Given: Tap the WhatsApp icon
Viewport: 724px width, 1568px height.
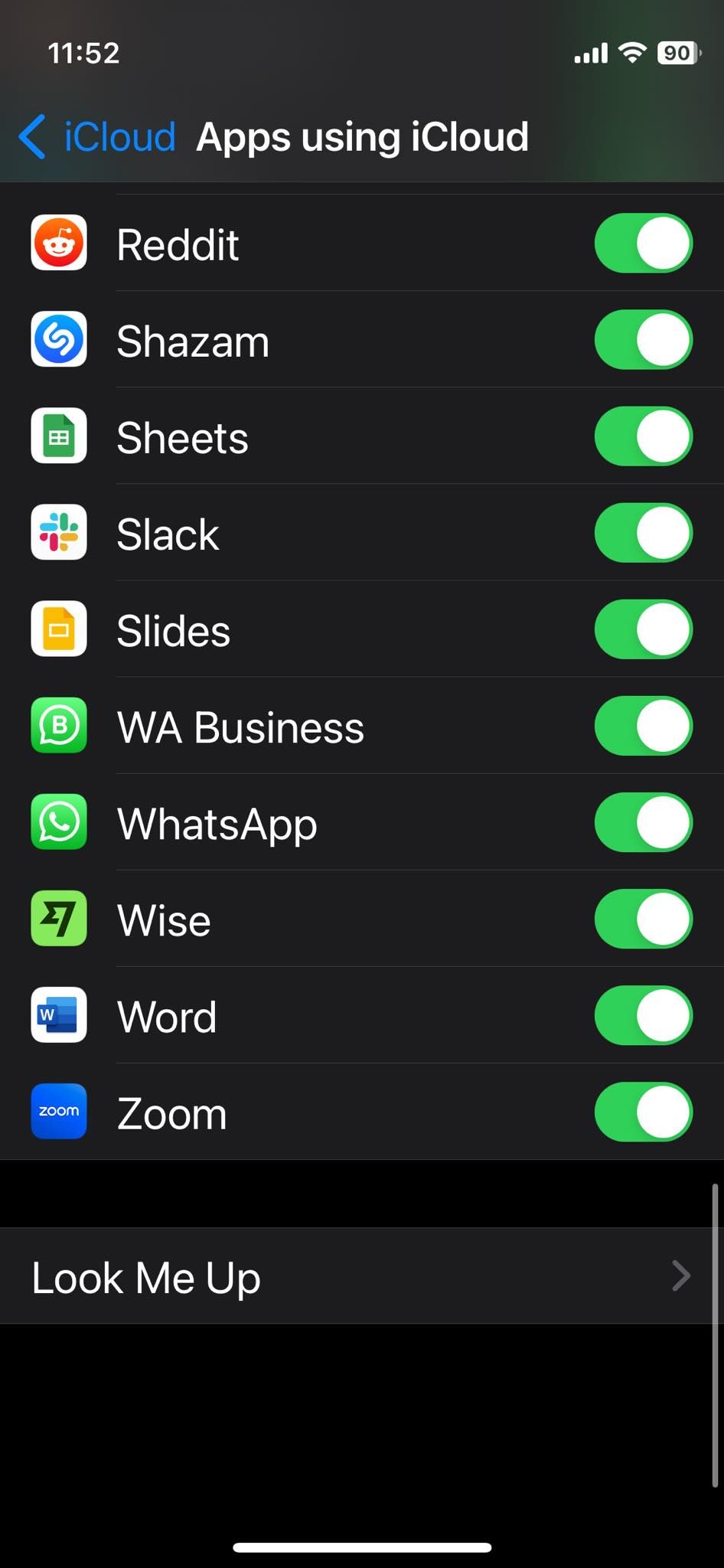Looking at the screenshot, I should pos(59,822).
